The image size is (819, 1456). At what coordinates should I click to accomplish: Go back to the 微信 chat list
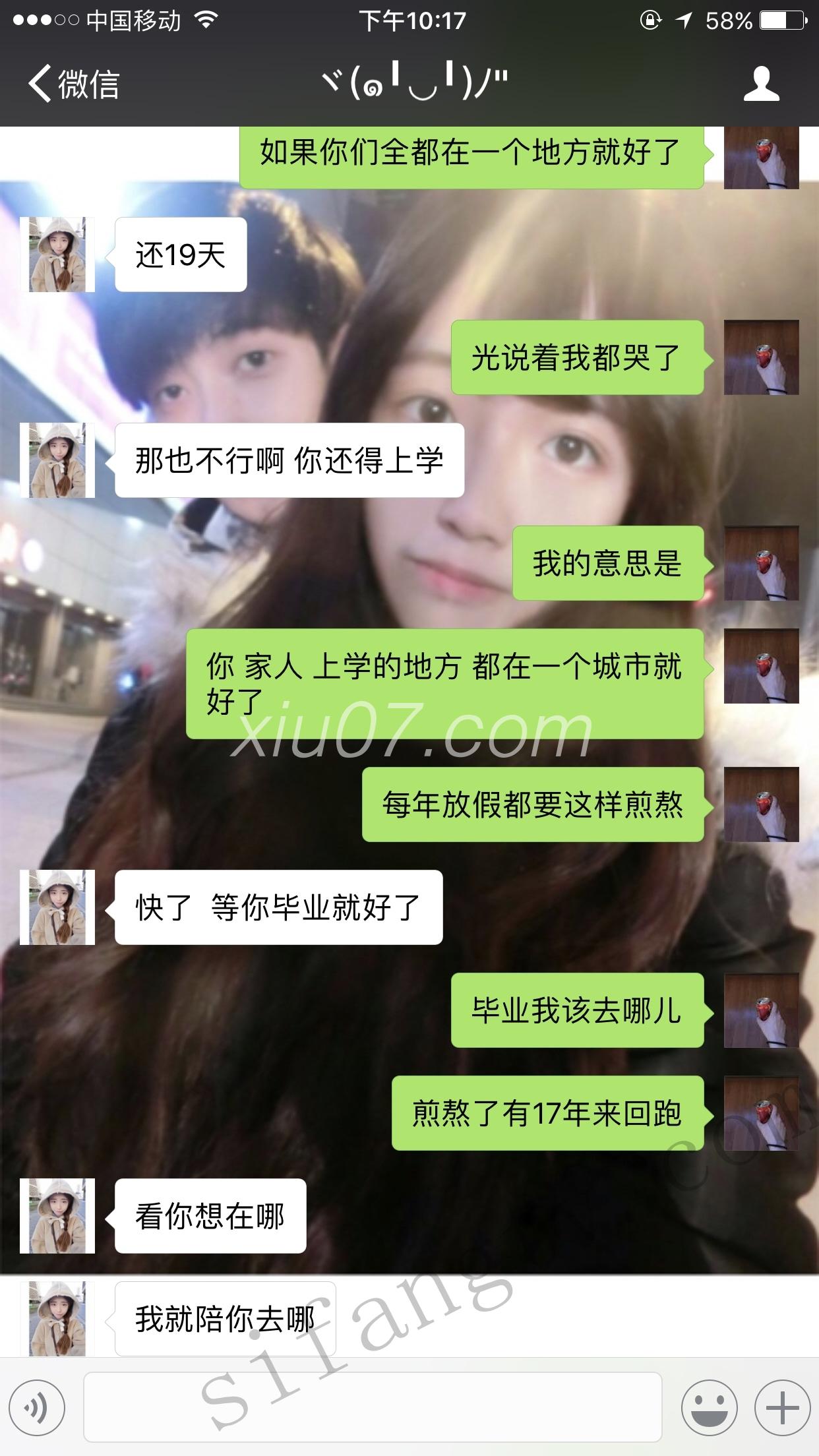coord(73,84)
